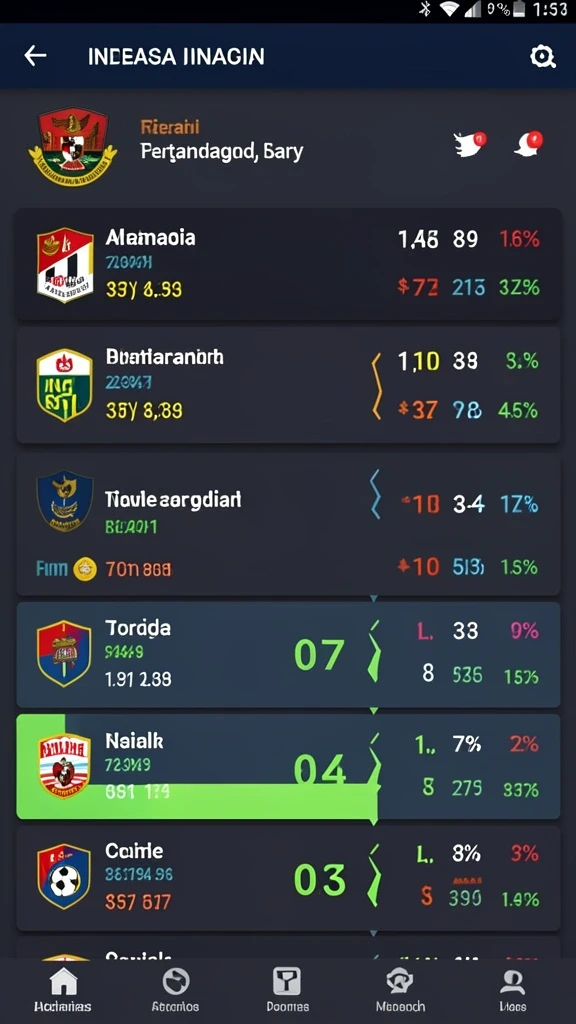
Task: Open the second bottom tab with ball icon
Action: pyautogui.click(x=175, y=990)
